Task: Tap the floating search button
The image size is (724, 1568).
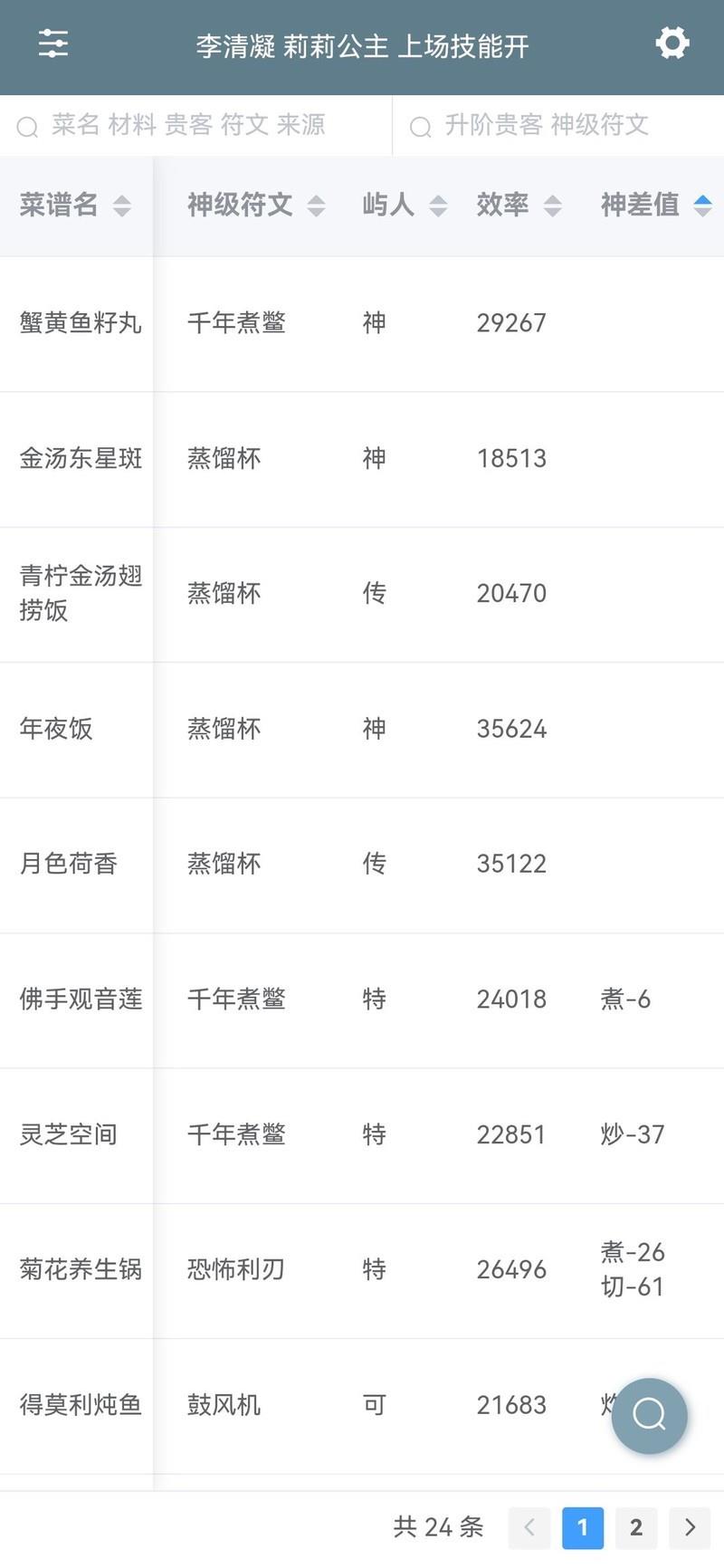Action: [649, 1415]
